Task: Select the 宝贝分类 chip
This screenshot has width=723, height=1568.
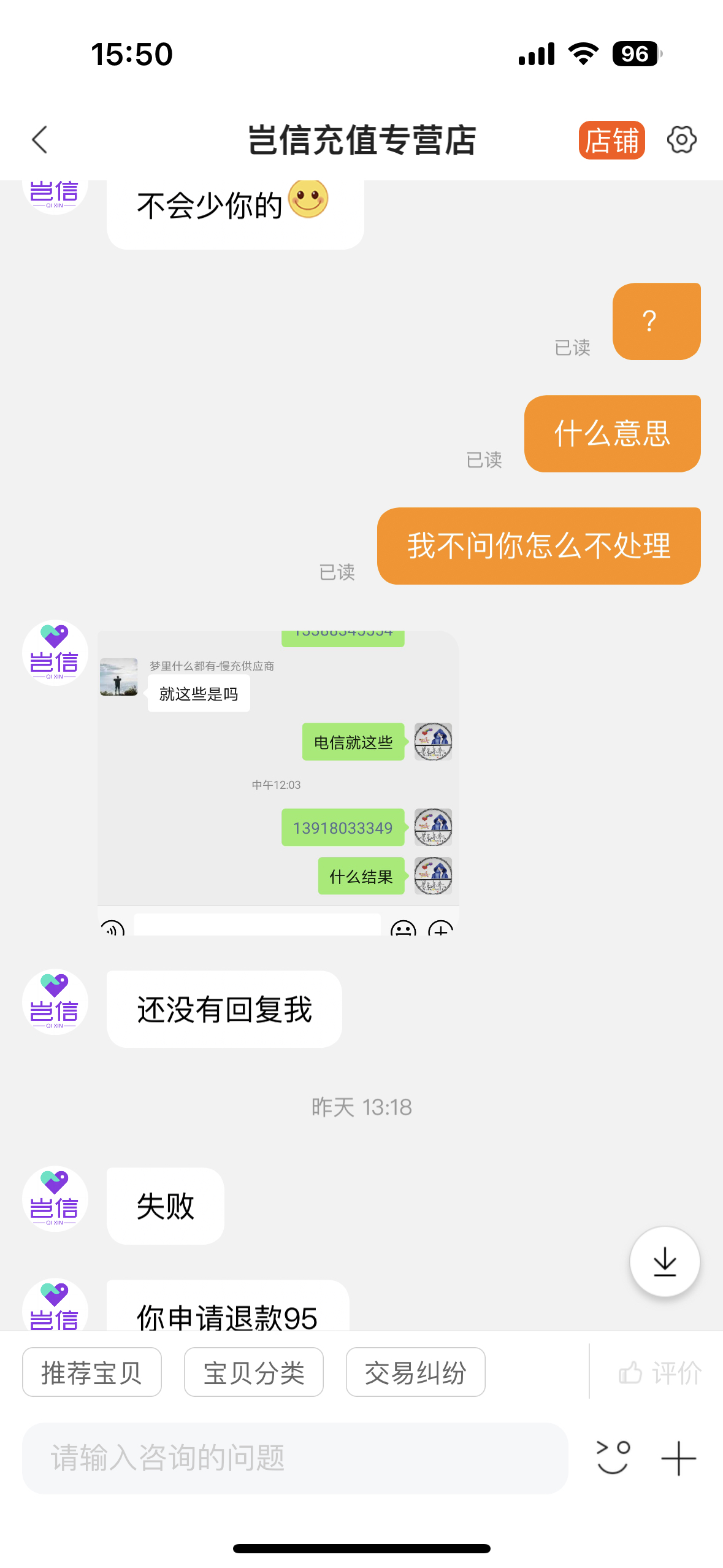Action: (x=253, y=1372)
